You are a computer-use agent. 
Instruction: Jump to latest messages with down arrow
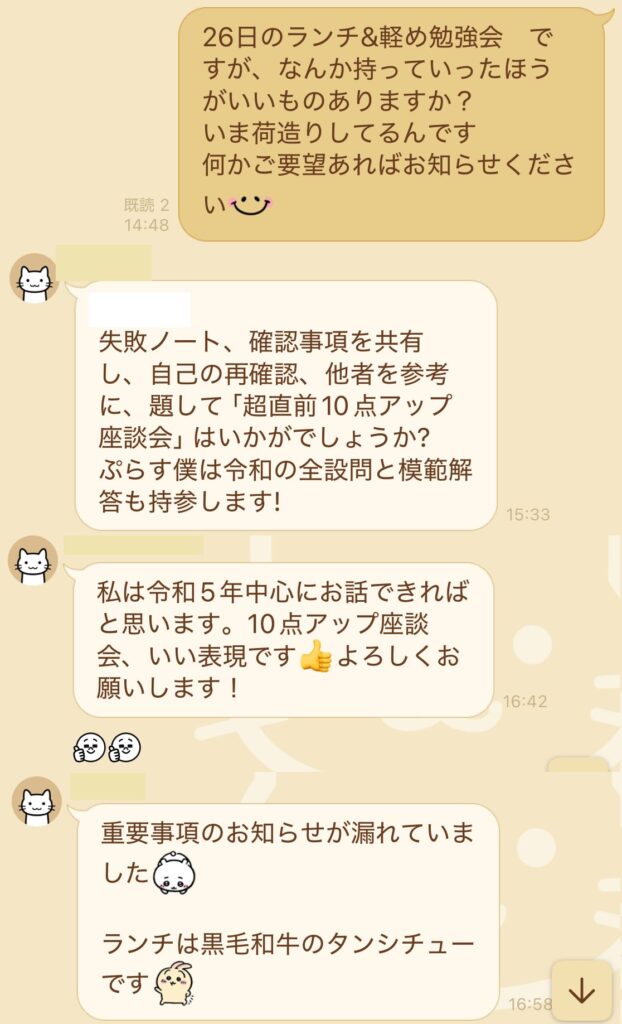tap(581, 990)
